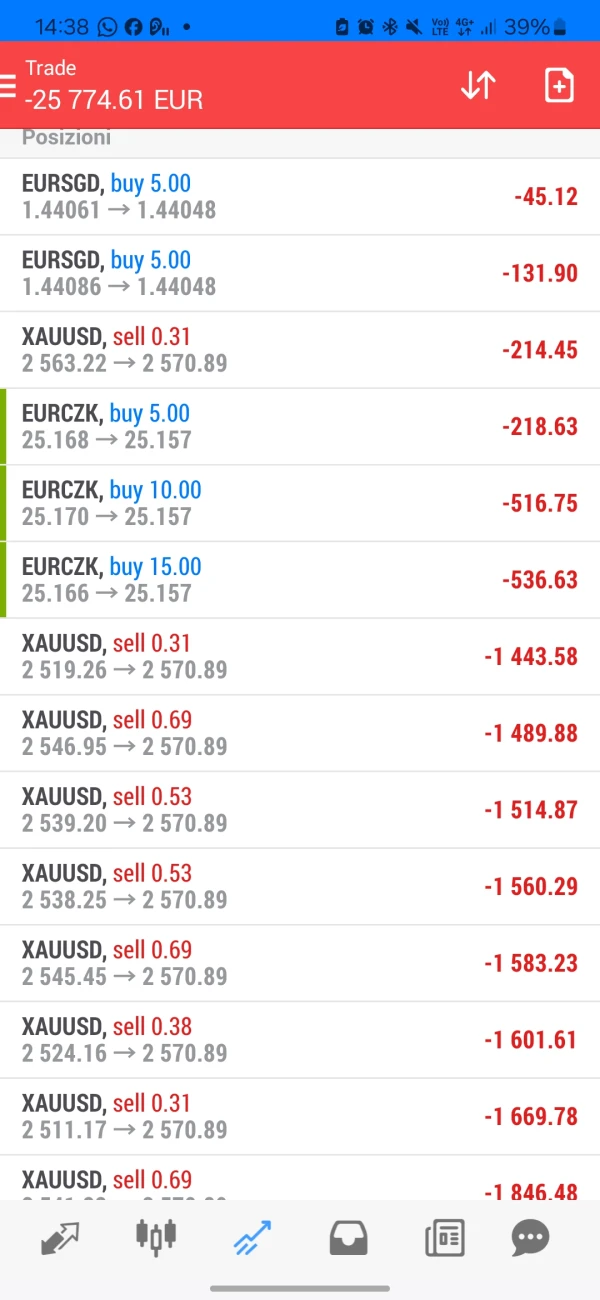
Task: Open the XAUUSD position opened at 2 519.26
Action: [300, 656]
